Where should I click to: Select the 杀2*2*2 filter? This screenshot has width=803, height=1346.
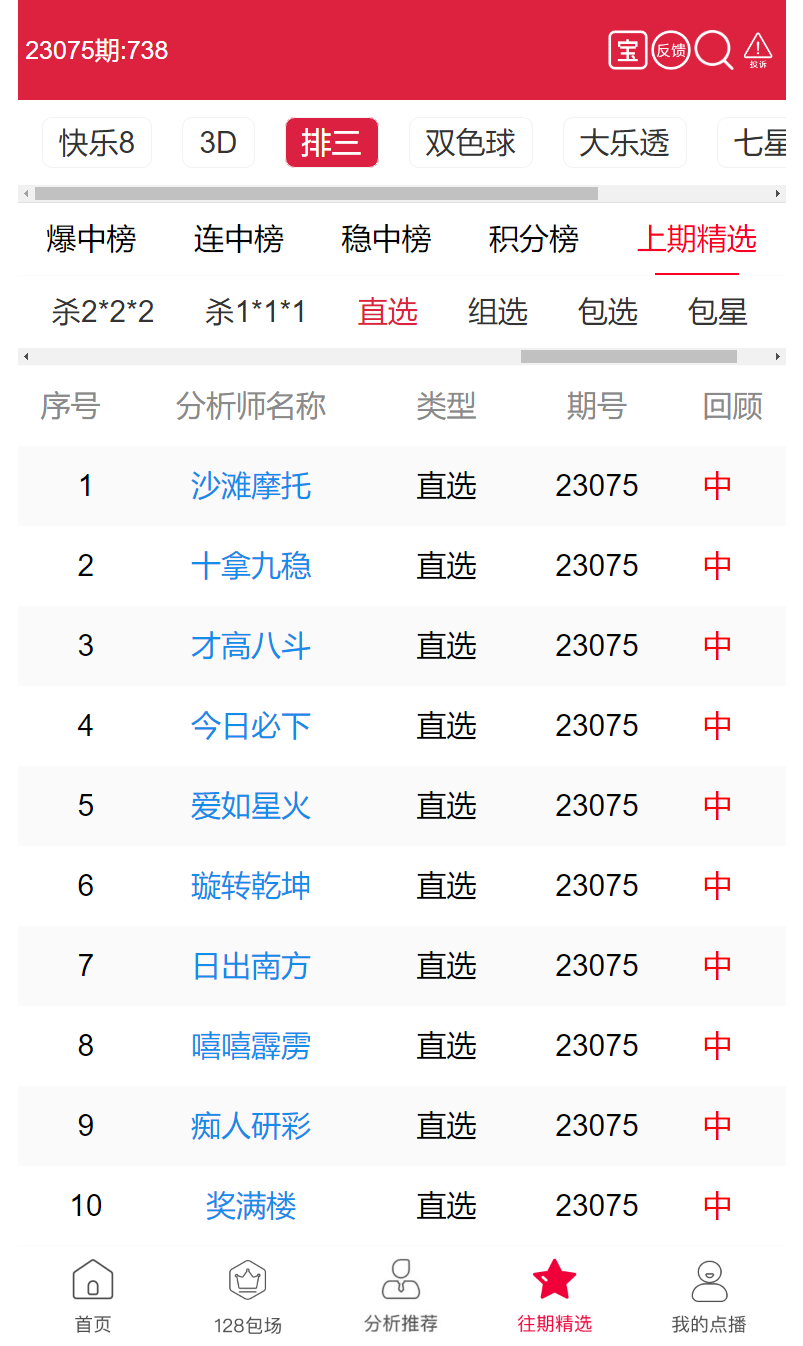click(x=103, y=312)
